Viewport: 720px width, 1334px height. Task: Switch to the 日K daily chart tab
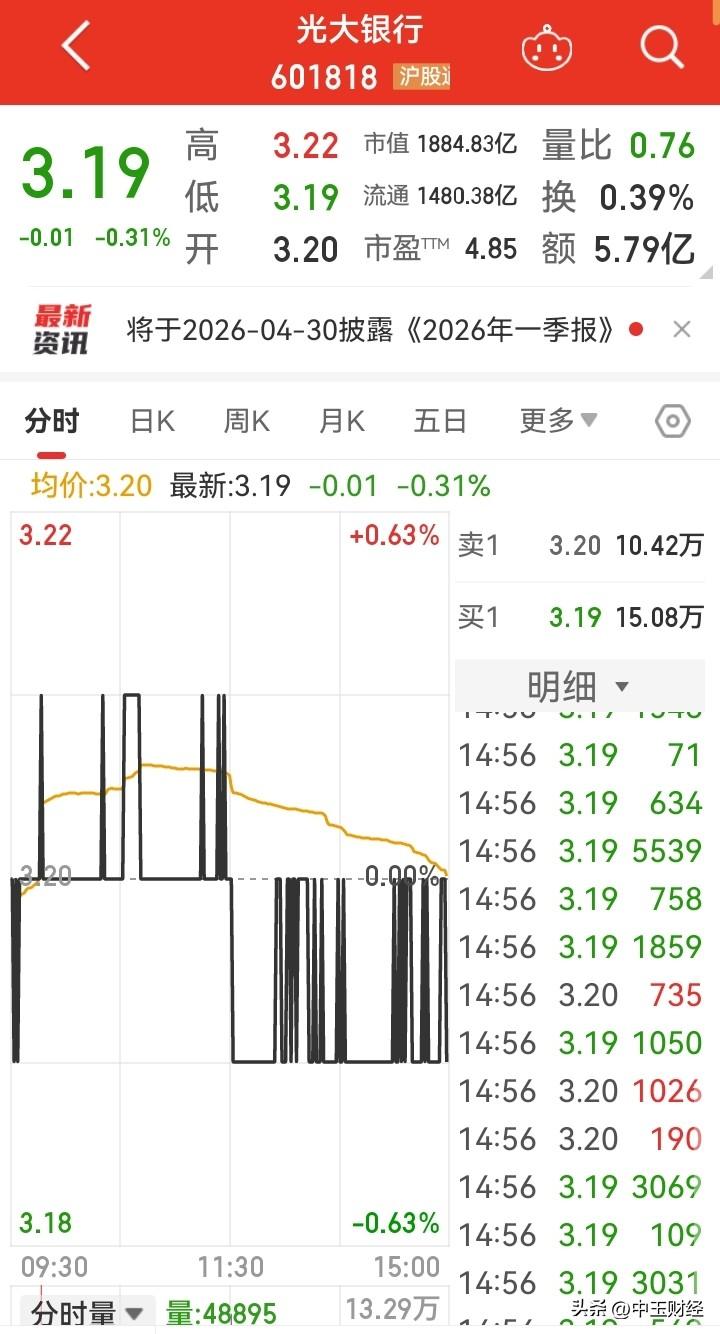coord(150,421)
